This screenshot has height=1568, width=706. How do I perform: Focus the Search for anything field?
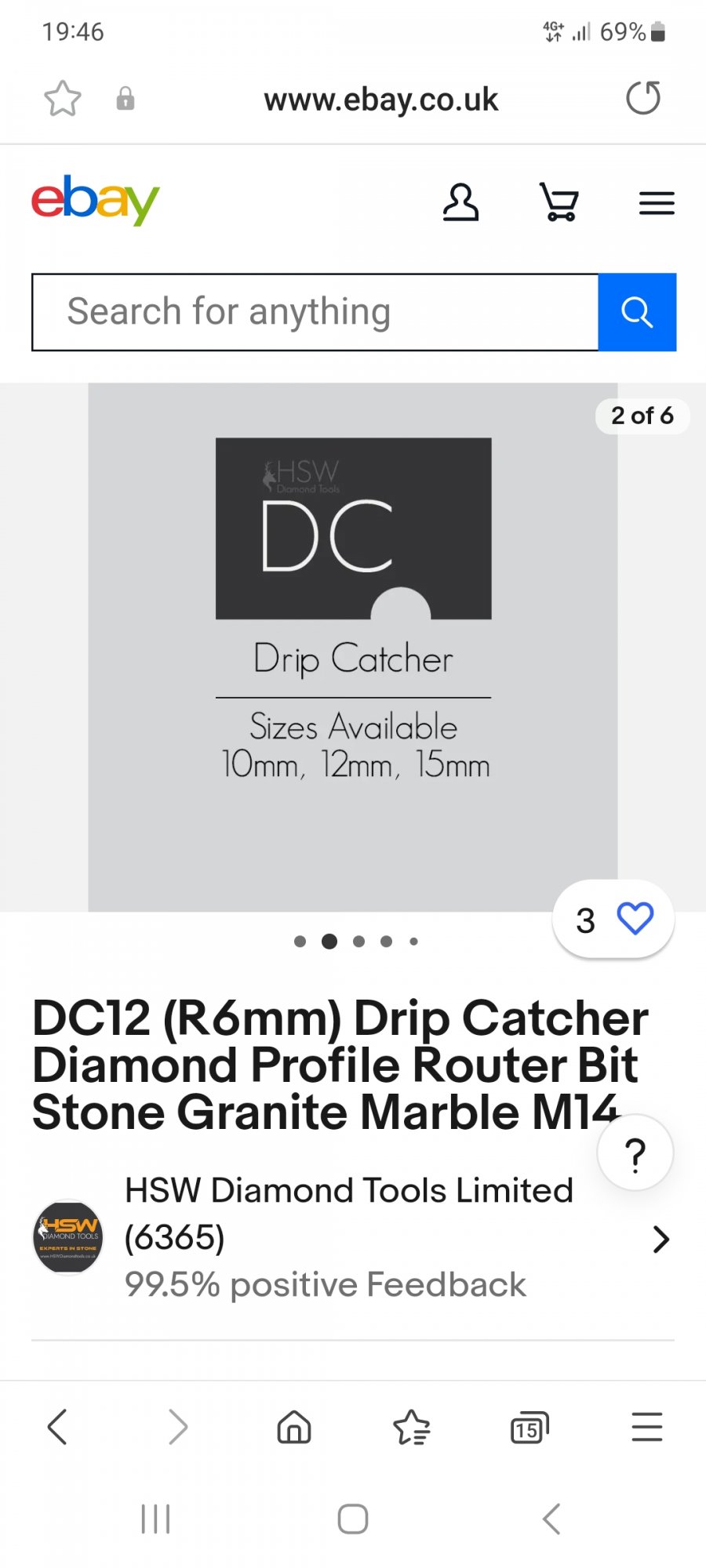(315, 312)
